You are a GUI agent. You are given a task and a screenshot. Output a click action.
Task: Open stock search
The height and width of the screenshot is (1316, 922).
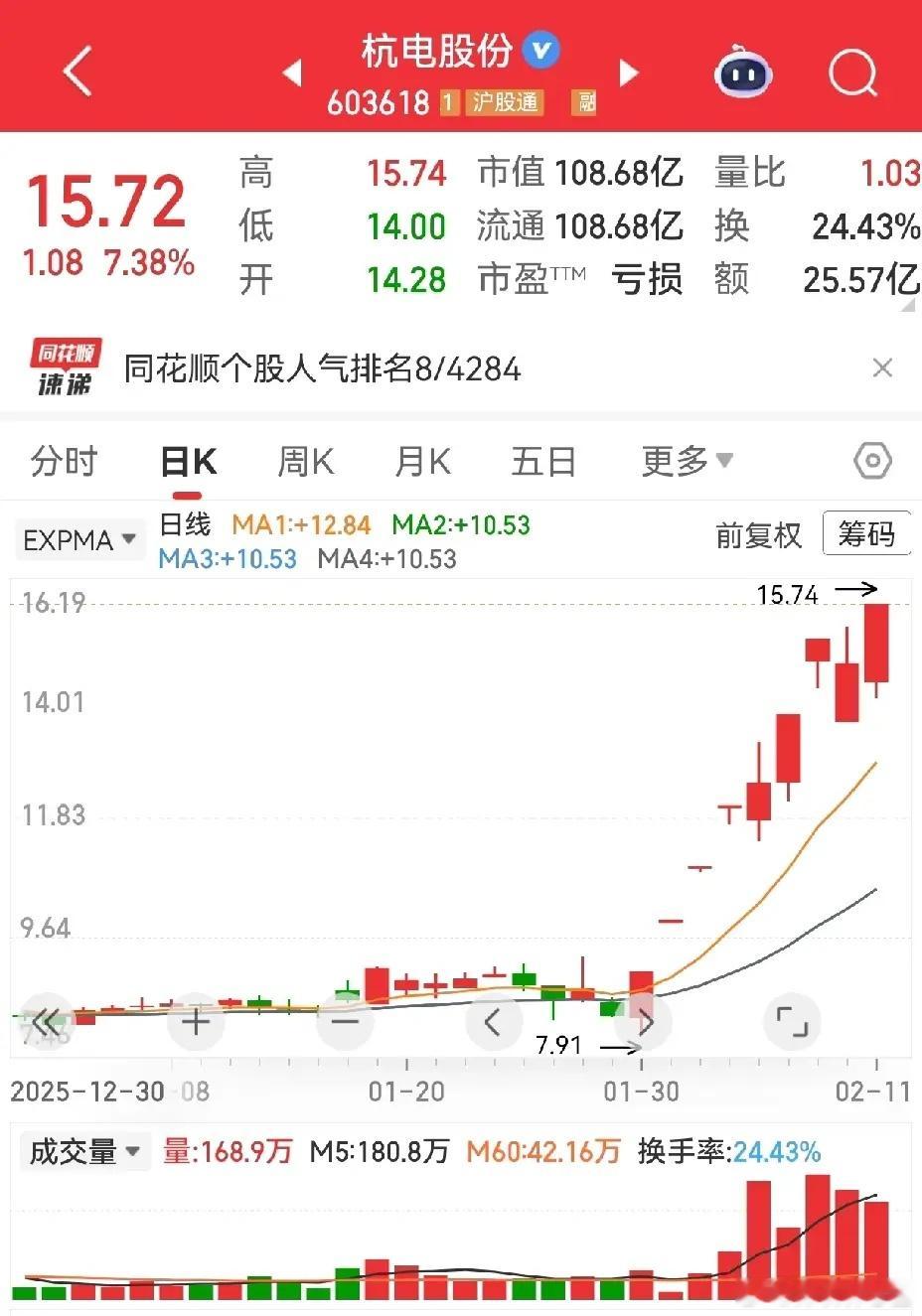click(x=852, y=72)
